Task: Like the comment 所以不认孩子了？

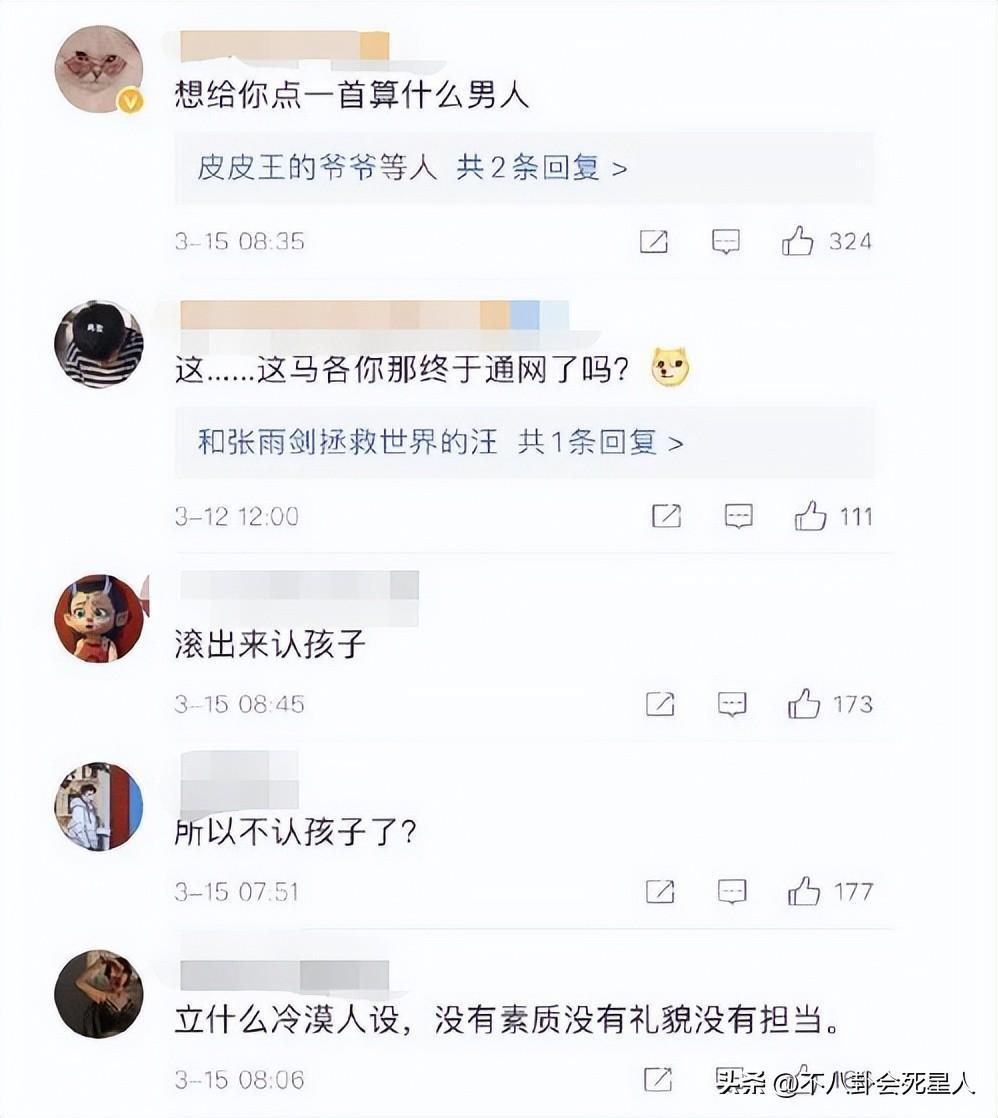Action: (803, 891)
